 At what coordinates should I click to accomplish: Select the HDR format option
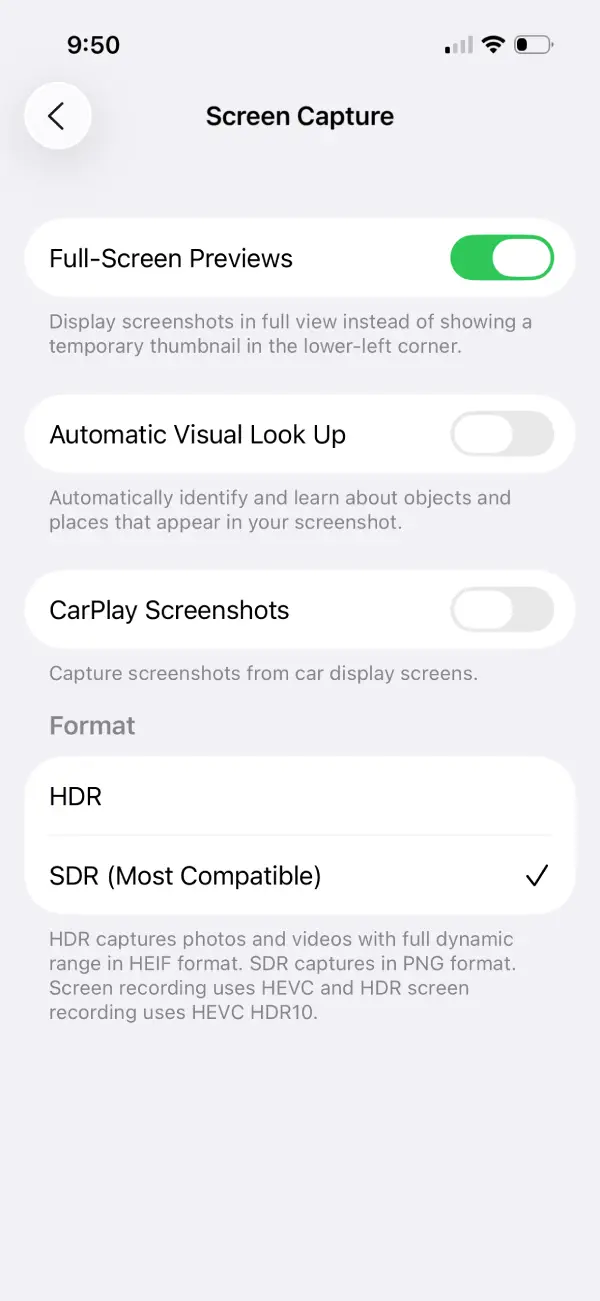[300, 796]
